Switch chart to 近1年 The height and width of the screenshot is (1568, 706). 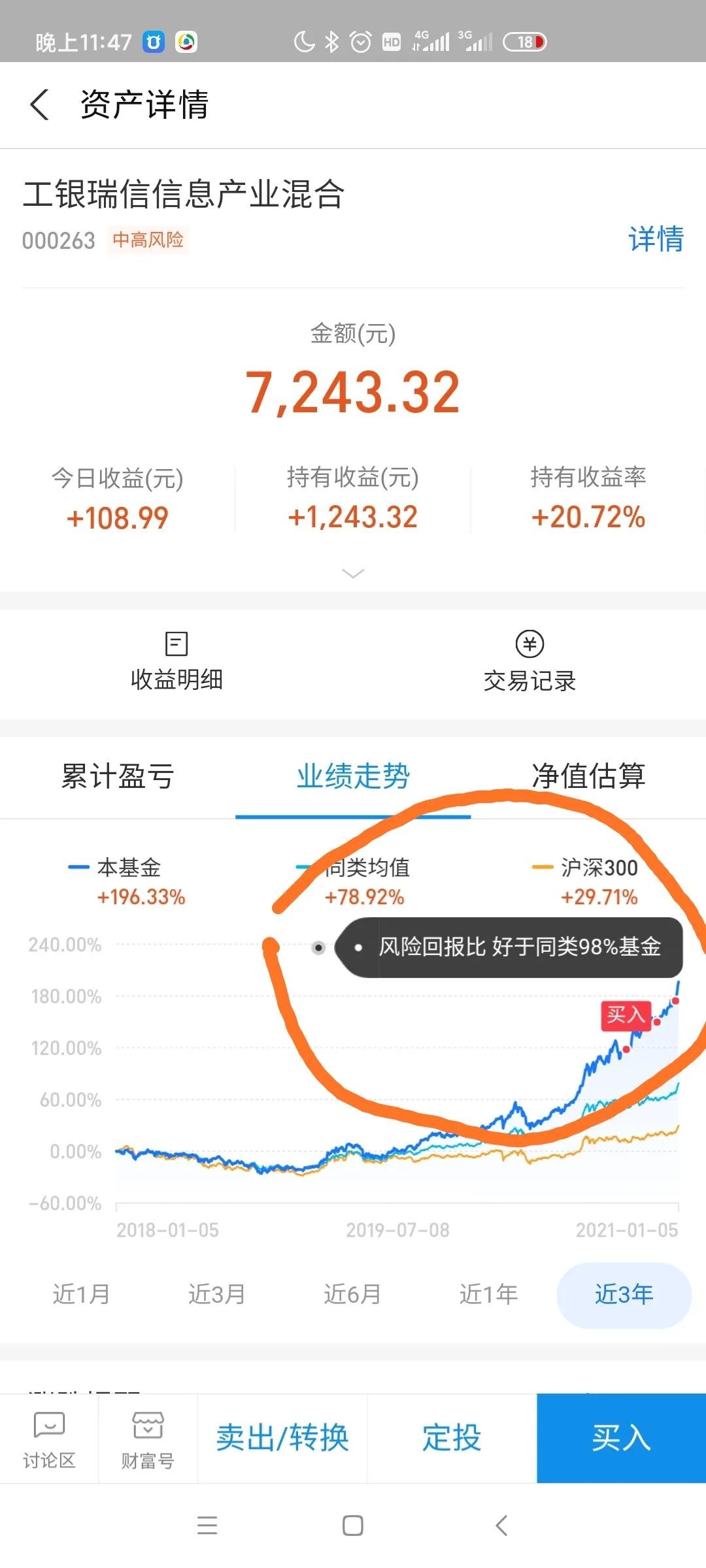(x=488, y=1294)
